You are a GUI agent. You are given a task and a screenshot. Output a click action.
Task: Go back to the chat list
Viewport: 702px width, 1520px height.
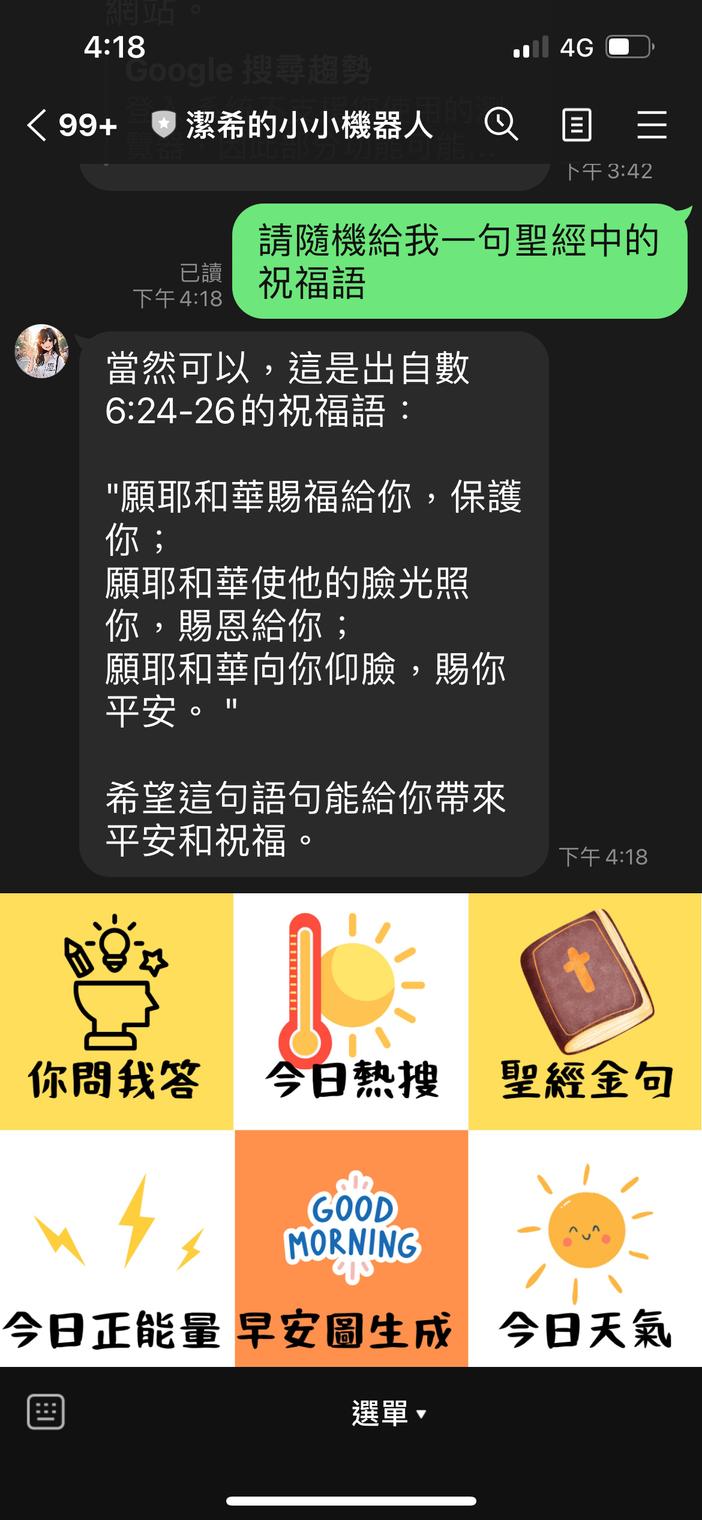pos(38,125)
